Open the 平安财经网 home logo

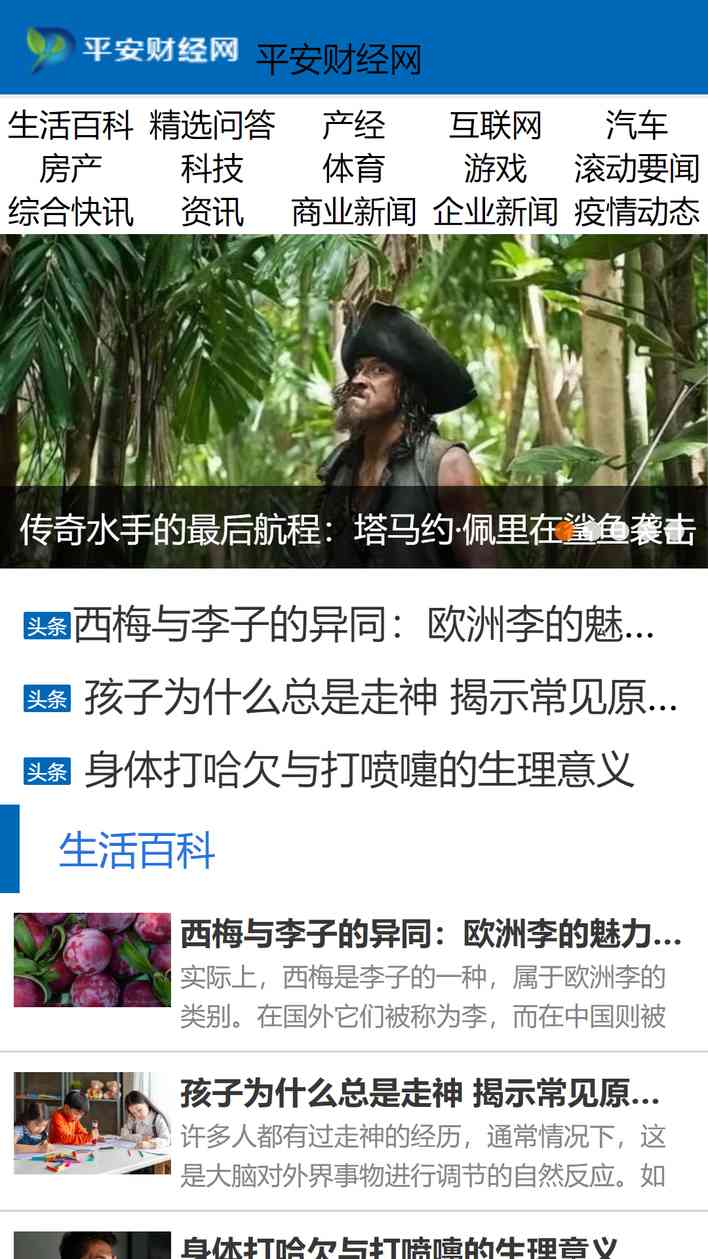pos(132,48)
